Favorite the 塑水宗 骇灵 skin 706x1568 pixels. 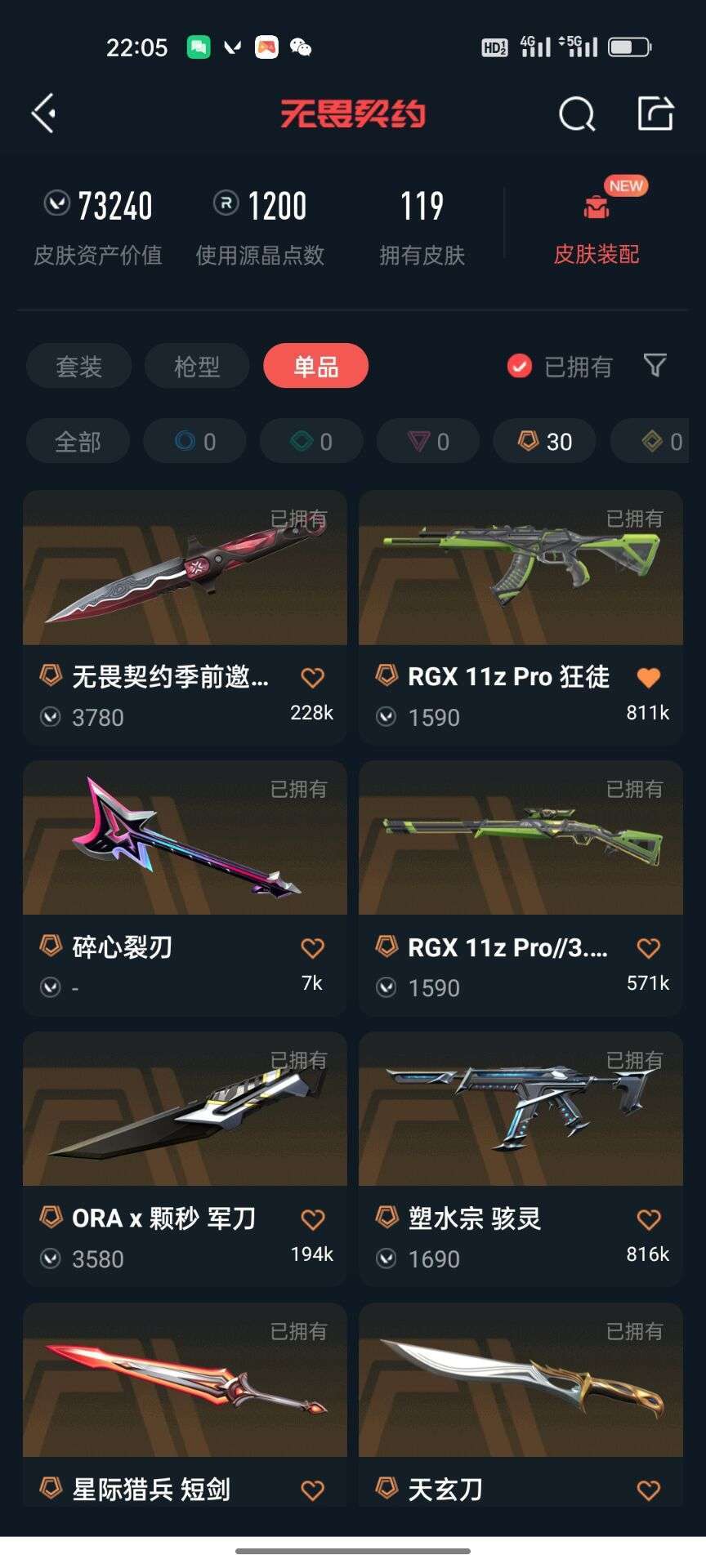pos(648,1219)
